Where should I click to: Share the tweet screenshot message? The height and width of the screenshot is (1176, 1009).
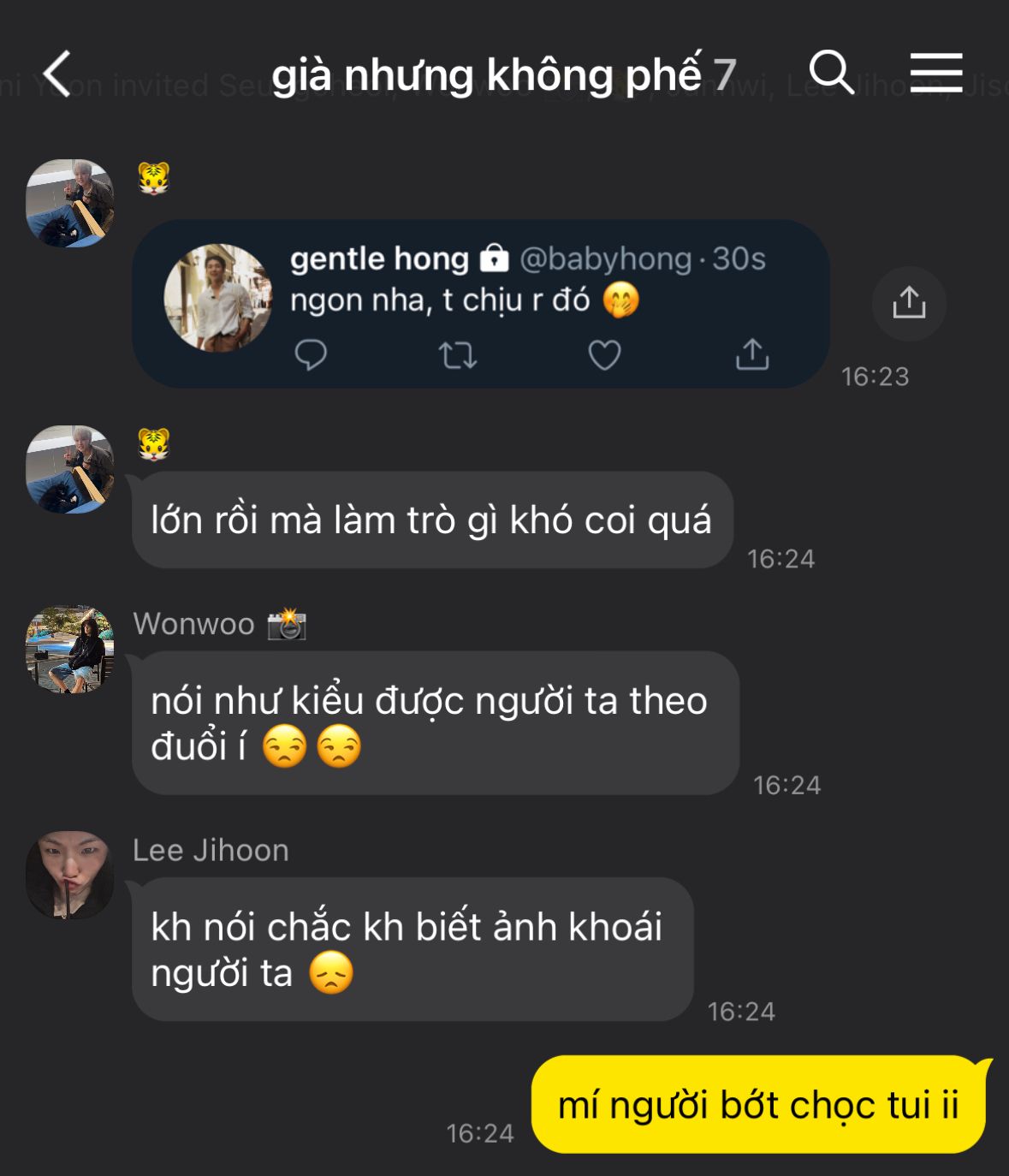click(x=908, y=303)
